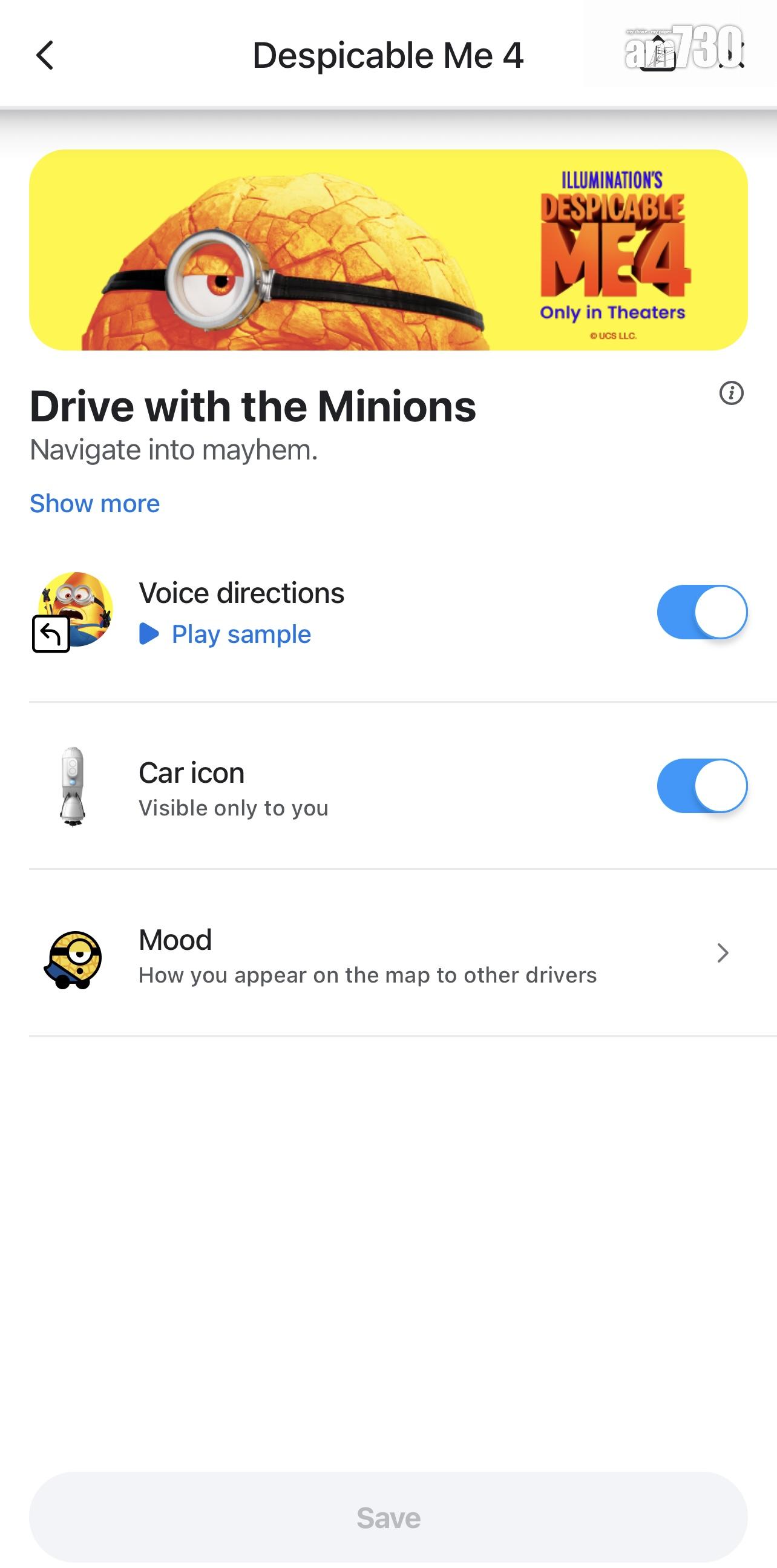Open the info icon beside Drive with the Minions

[731, 394]
